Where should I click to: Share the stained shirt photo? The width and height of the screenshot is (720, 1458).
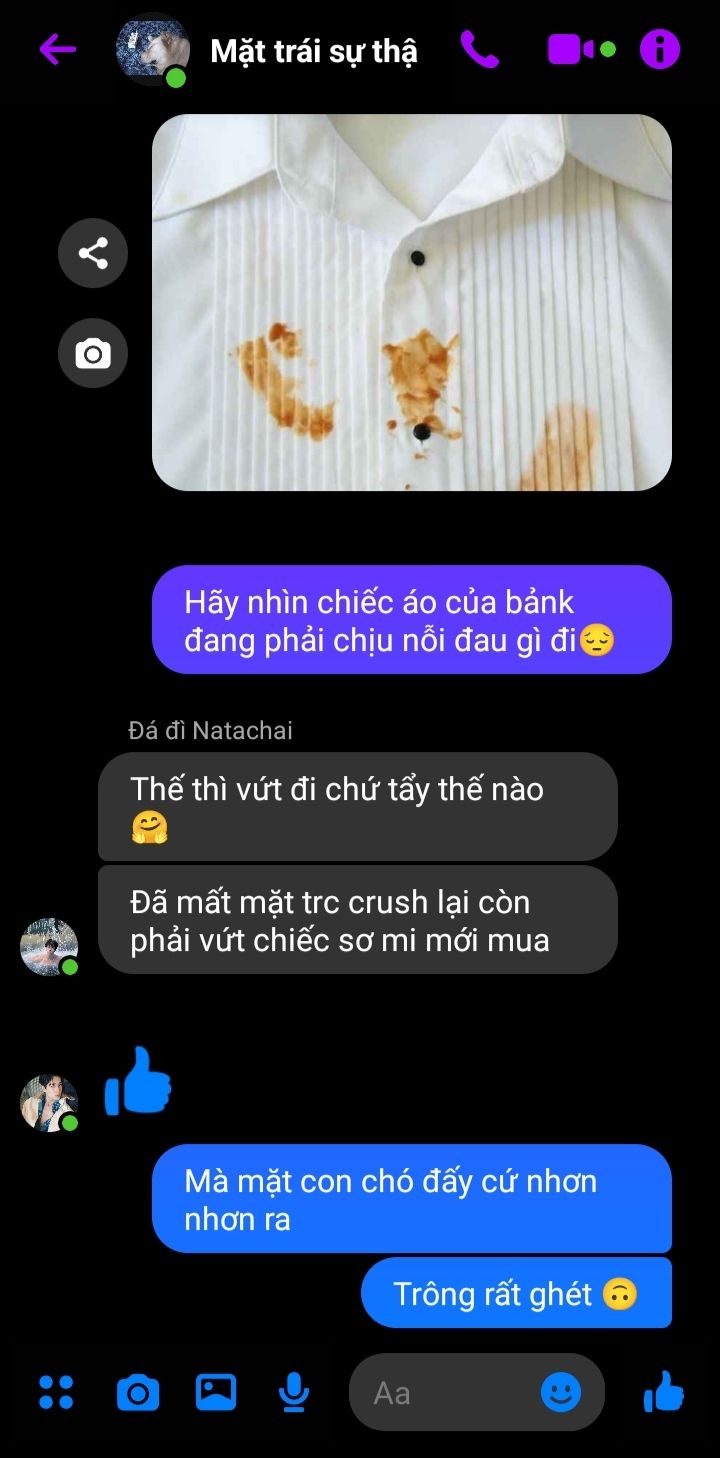click(93, 253)
